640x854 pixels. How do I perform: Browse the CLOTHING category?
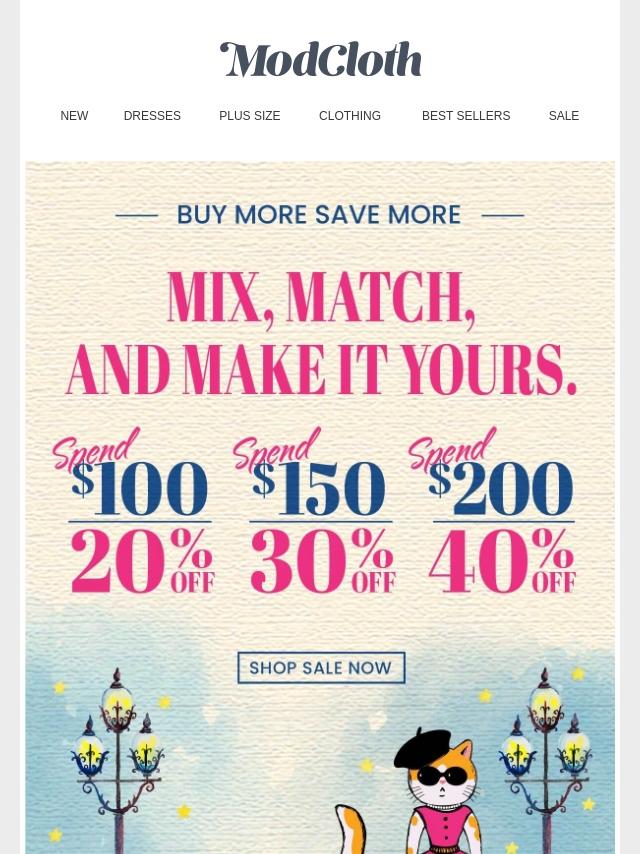click(350, 116)
